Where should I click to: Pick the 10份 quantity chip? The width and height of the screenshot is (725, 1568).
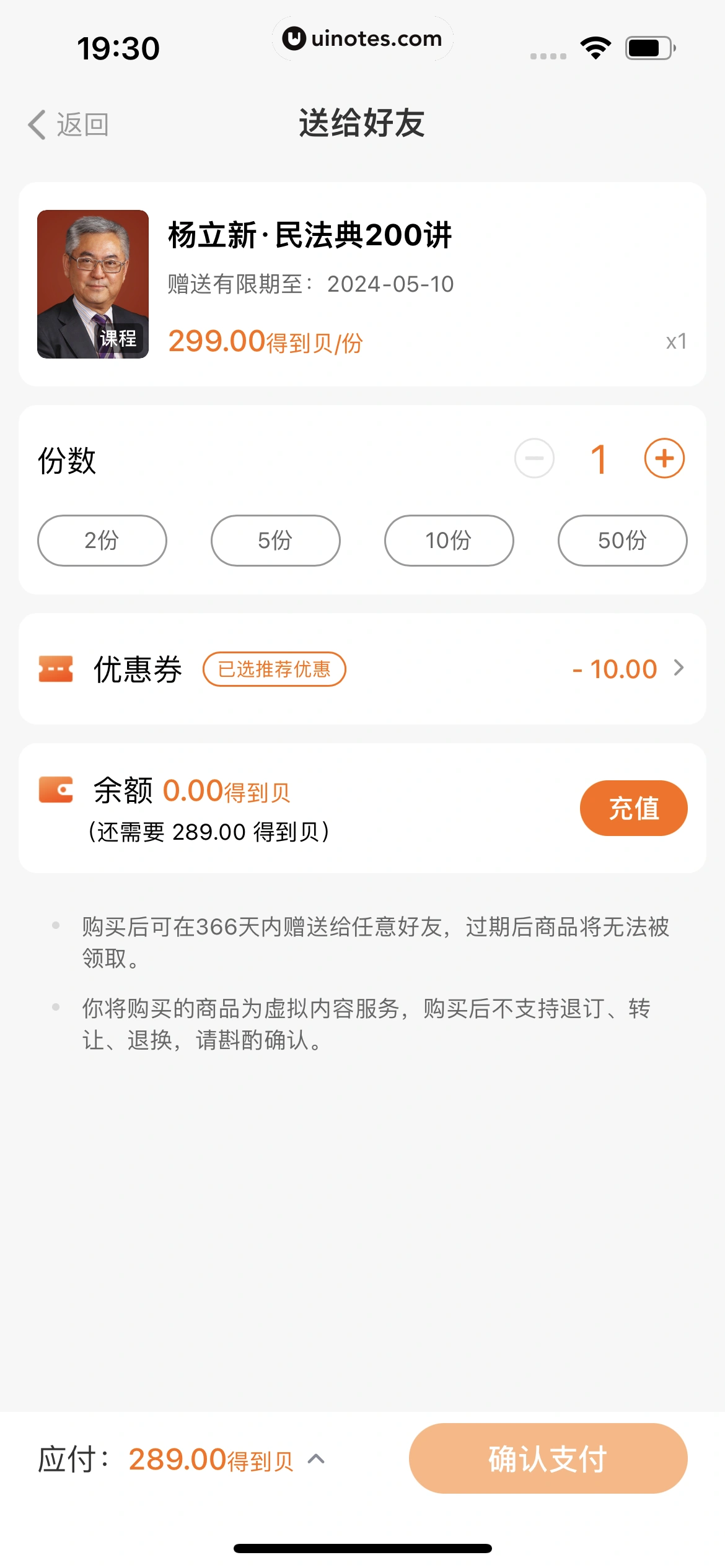[449, 541]
